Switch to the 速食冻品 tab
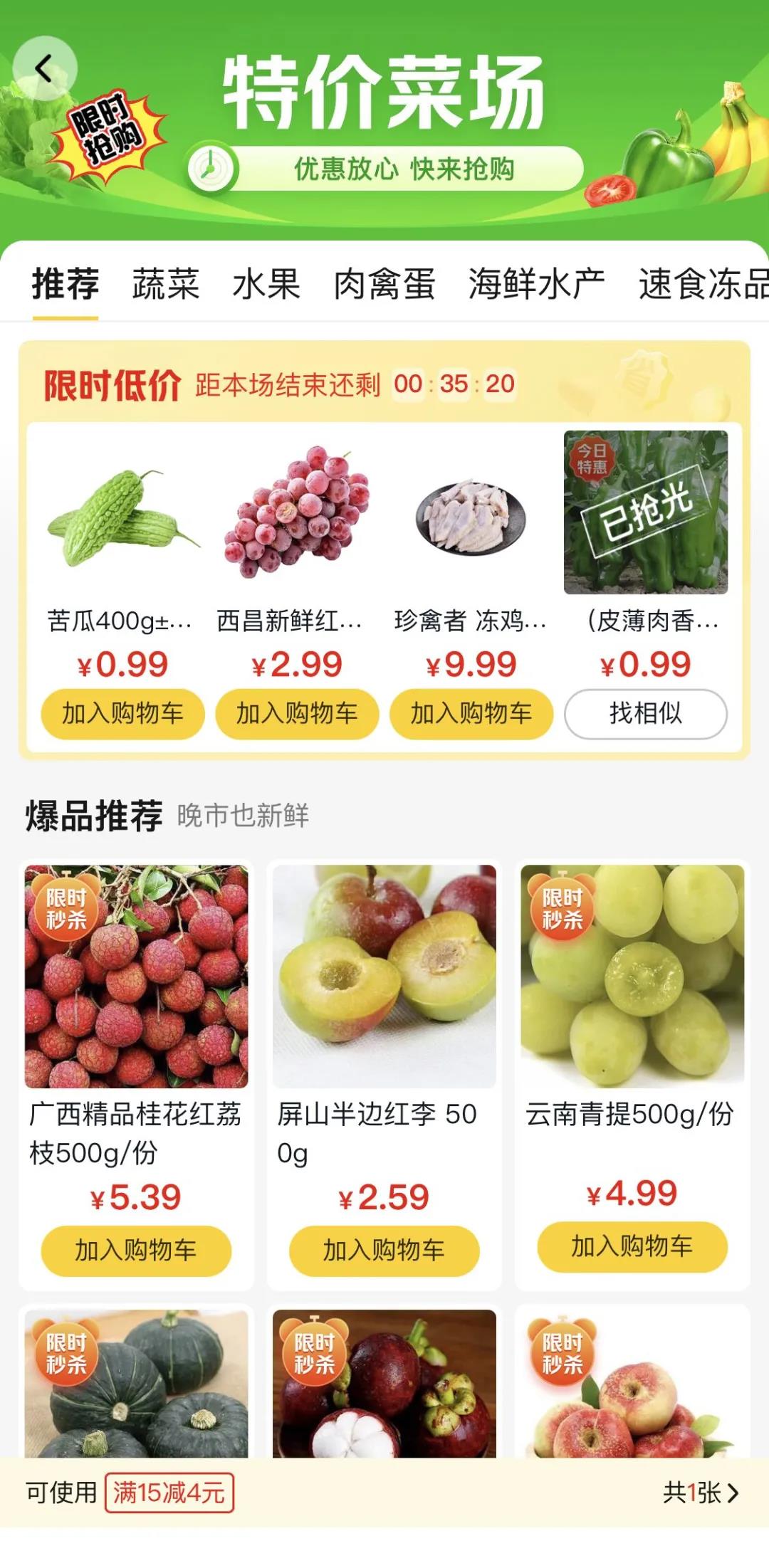This screenshot has height=1568, width=769. coord(703,284)
